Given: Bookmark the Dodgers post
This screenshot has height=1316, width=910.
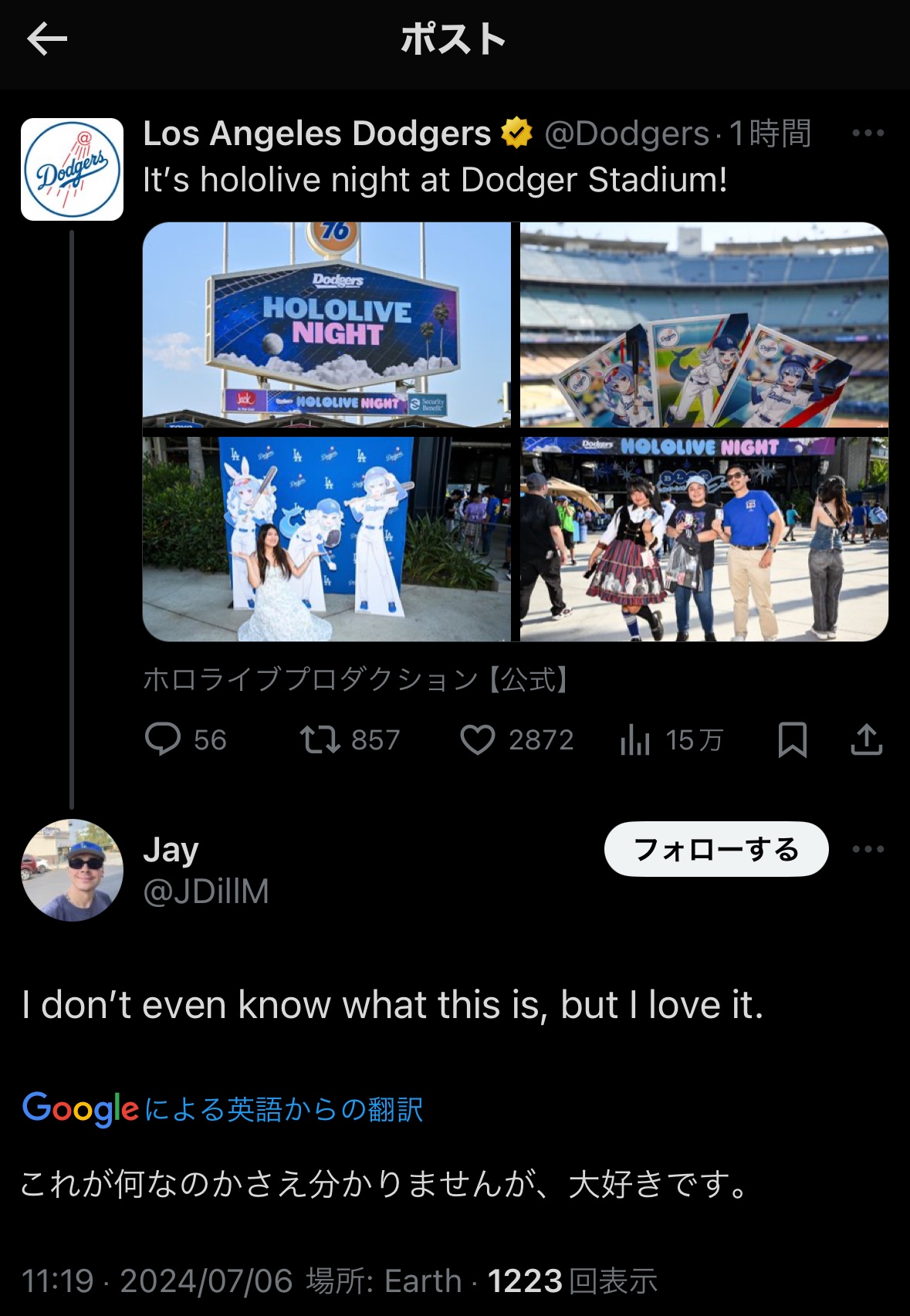Looking at the screenshot, I should click(792, 739).
